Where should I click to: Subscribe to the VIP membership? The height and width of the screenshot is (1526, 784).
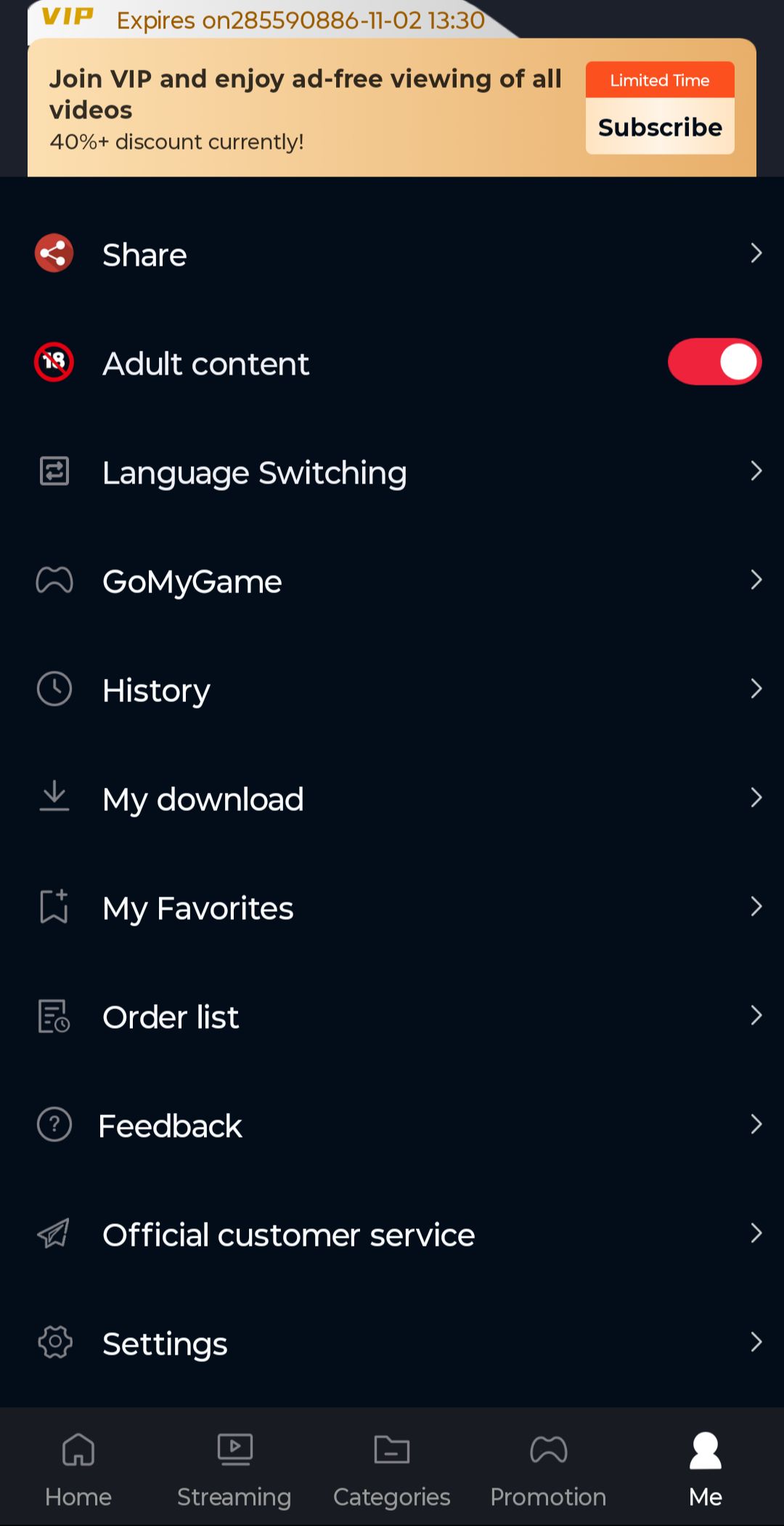(660, 126)
